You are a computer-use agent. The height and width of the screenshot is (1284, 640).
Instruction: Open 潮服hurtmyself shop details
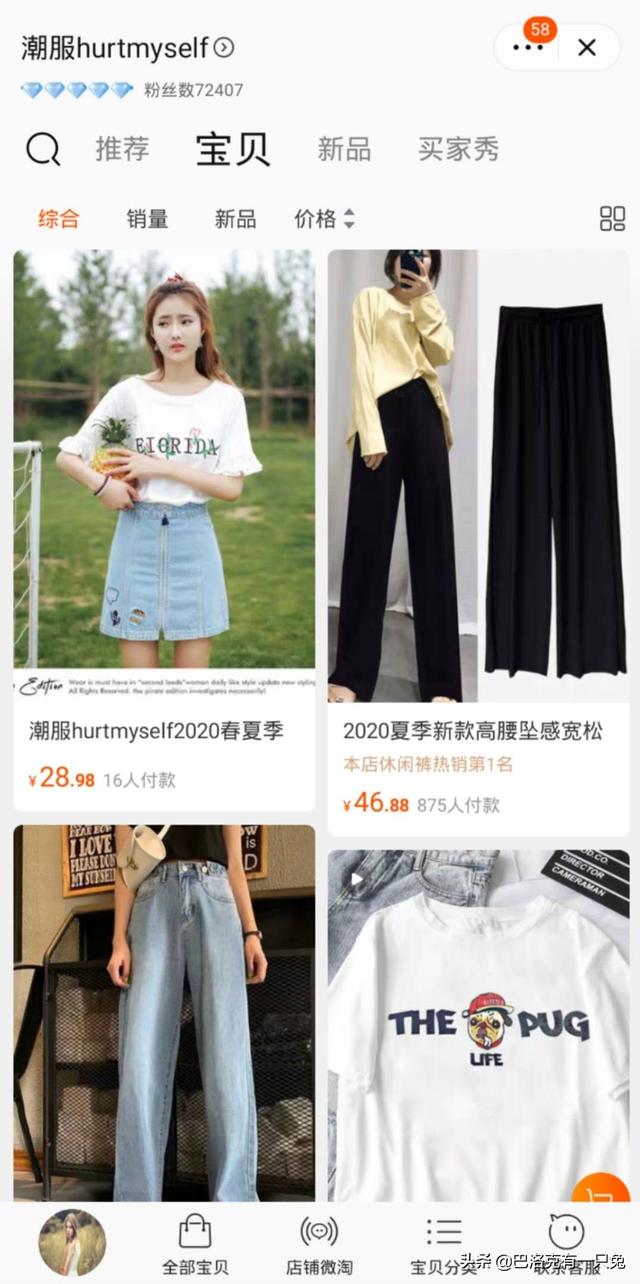pyautogui.click(x=127, y=47)
